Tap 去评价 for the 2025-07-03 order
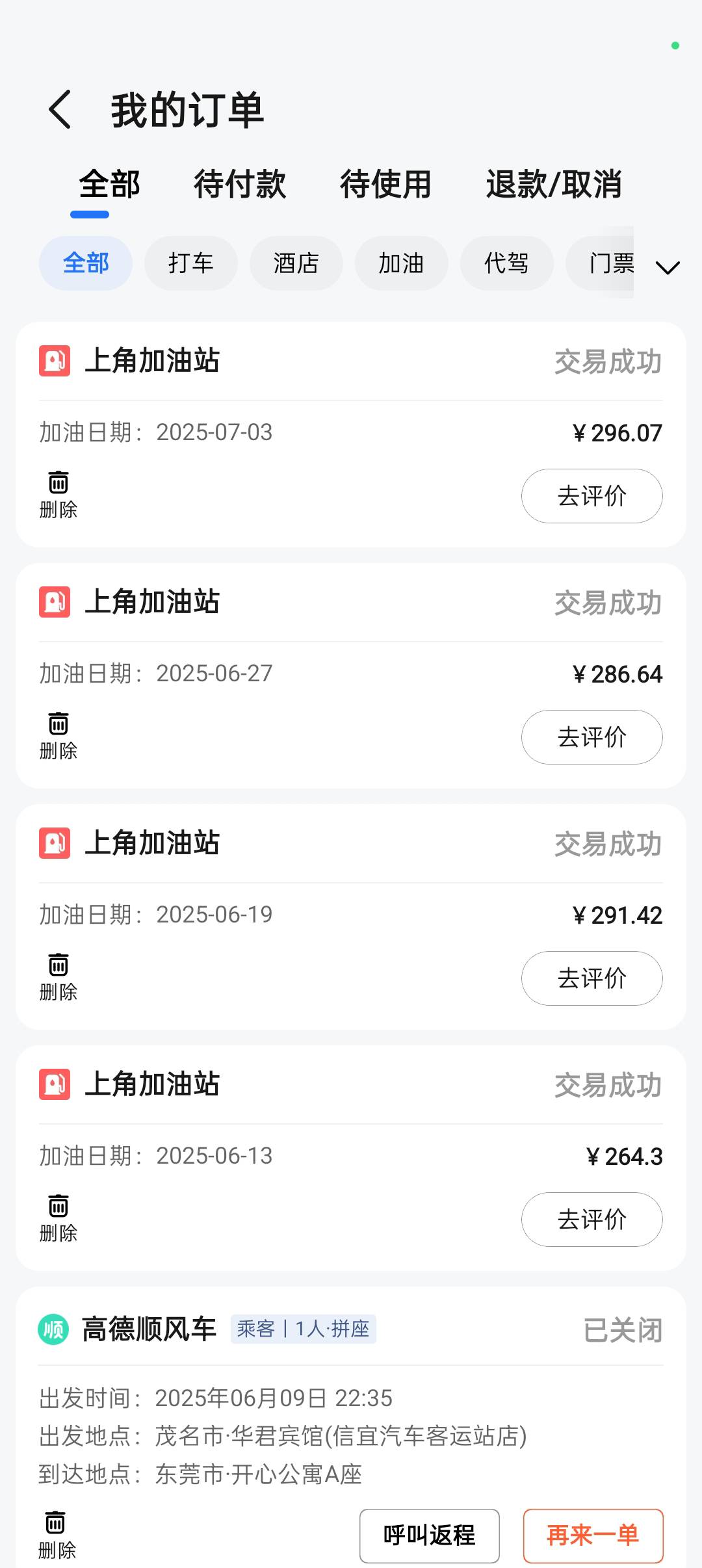 591,496
